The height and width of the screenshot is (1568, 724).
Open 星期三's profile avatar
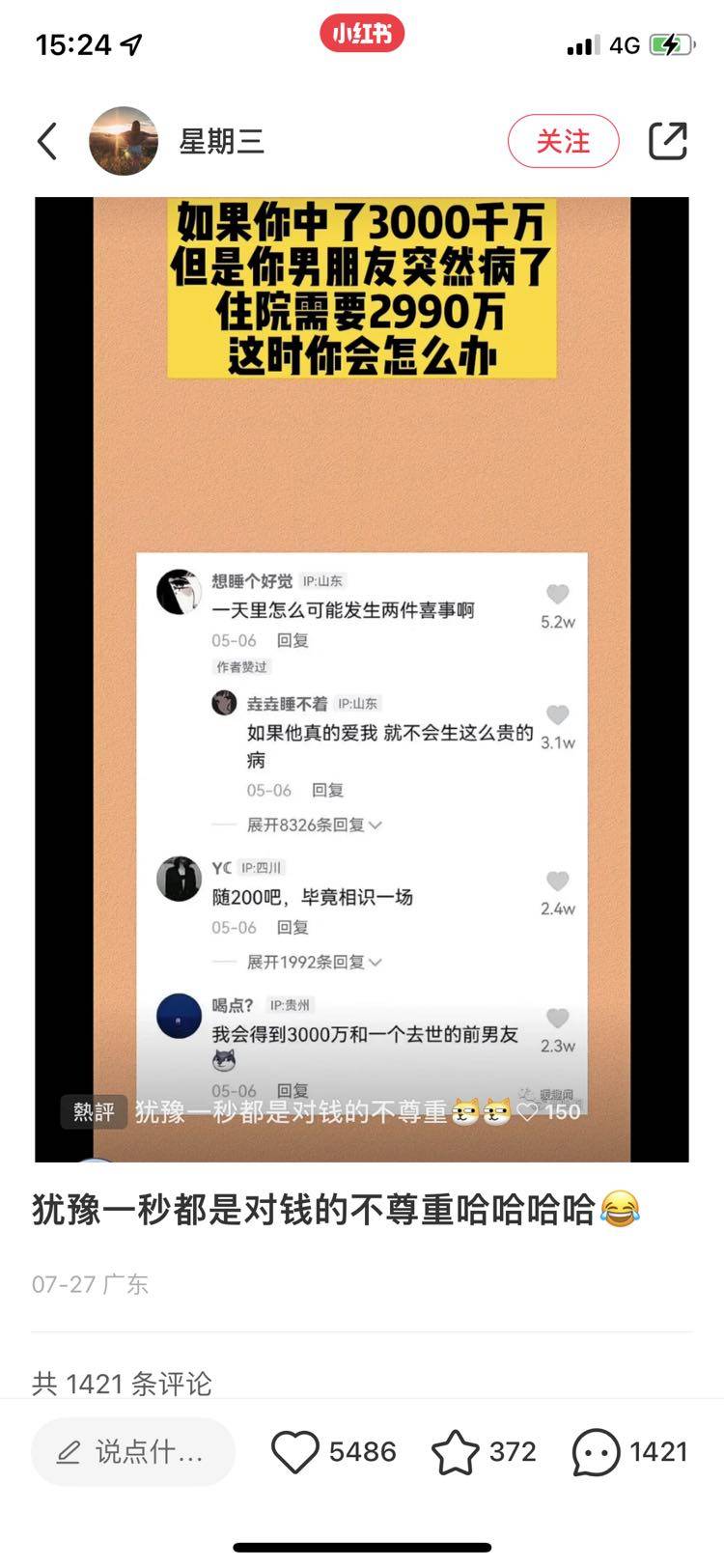(124, 142)
